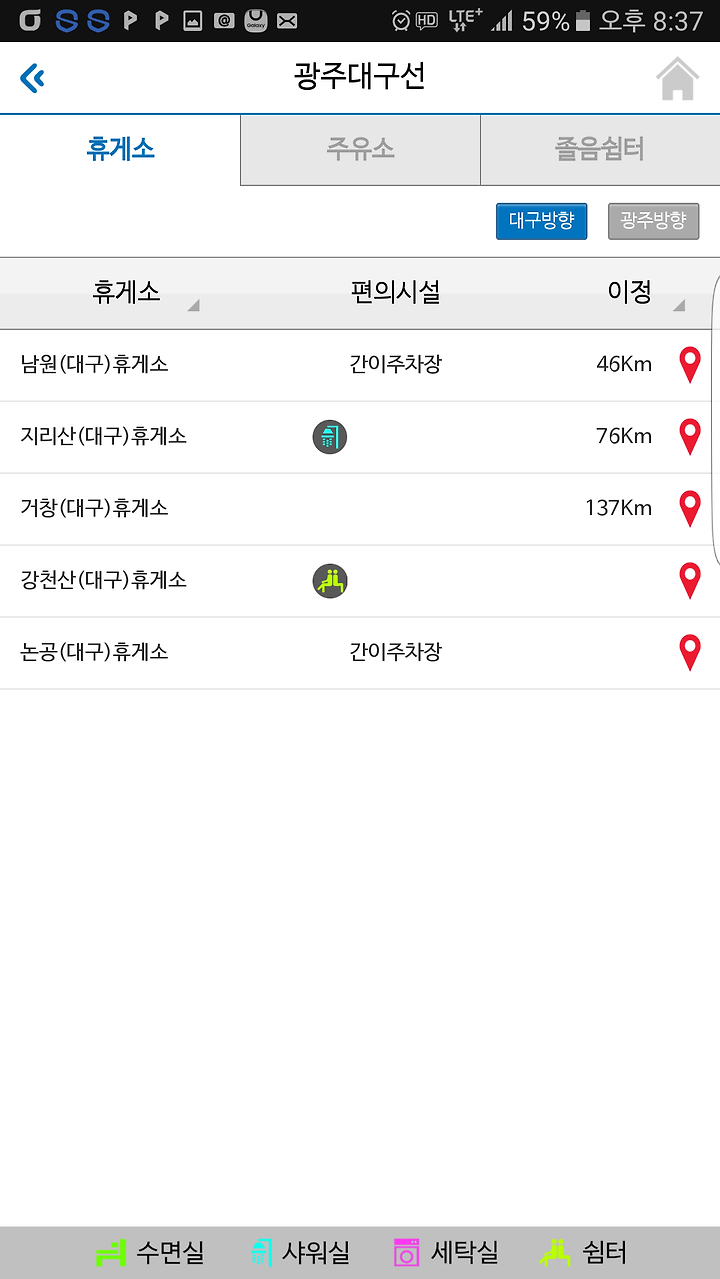Open the 남원(대구)휴게소 row
The height and width of the screenshot is (1279, 720).
360,365
